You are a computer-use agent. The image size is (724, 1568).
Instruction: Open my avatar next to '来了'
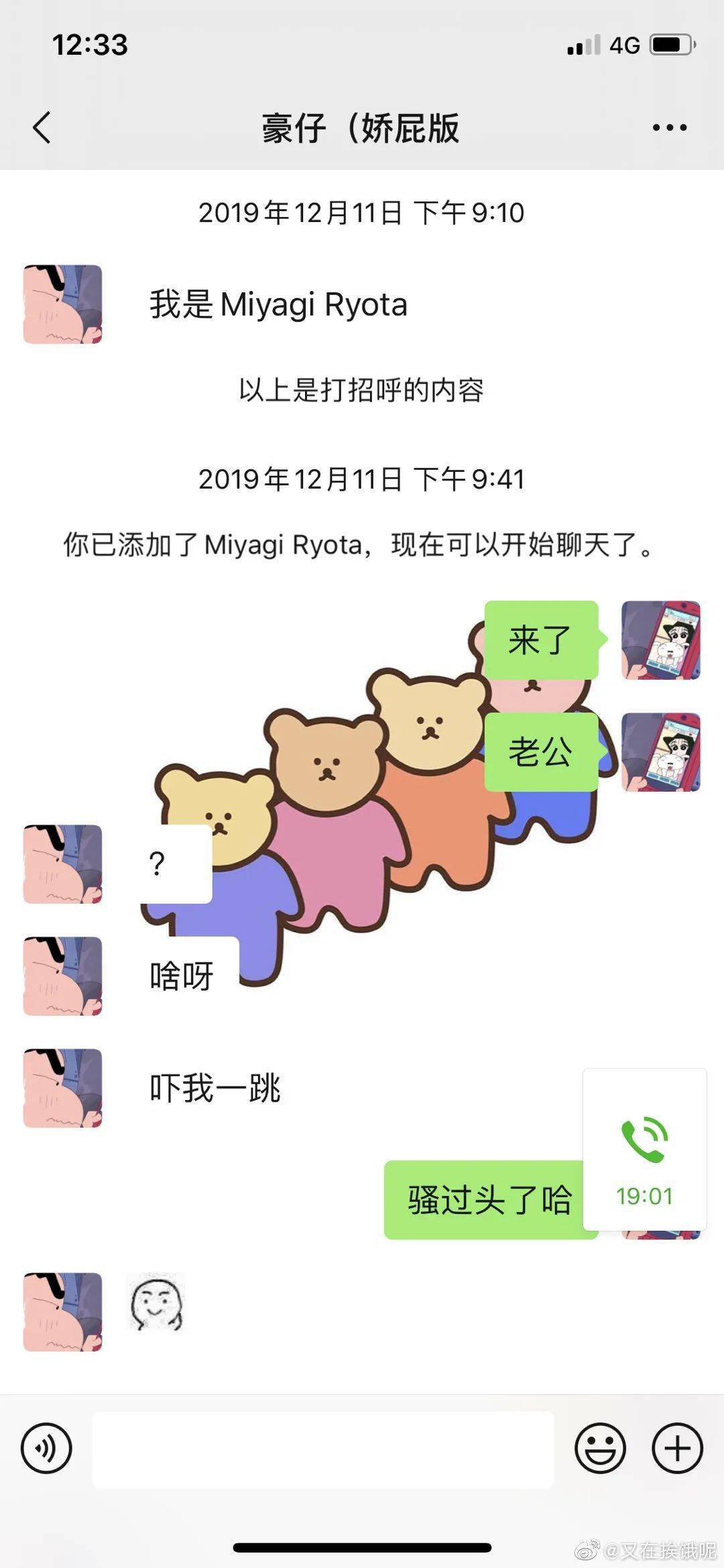(660, 640)
